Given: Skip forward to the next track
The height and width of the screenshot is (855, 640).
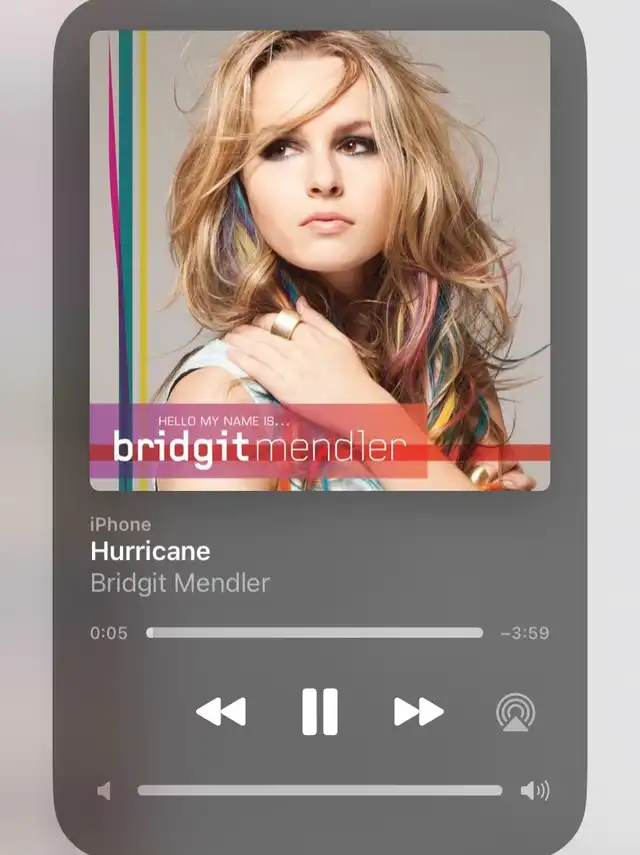Looking at the screenshot, I should click(418, 712).
